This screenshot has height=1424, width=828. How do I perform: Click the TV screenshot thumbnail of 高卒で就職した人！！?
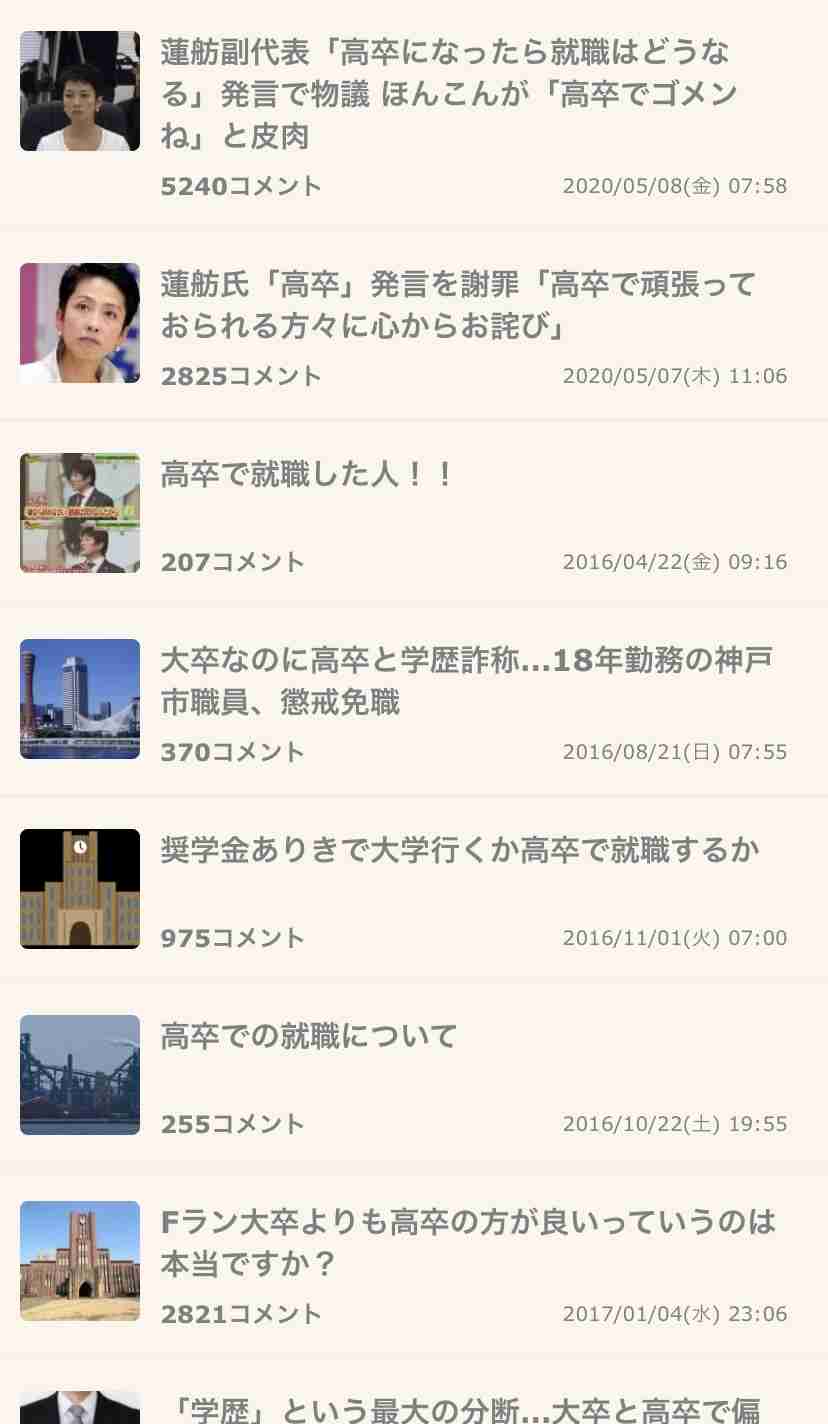pyautogui.click(x=79, y=513)
